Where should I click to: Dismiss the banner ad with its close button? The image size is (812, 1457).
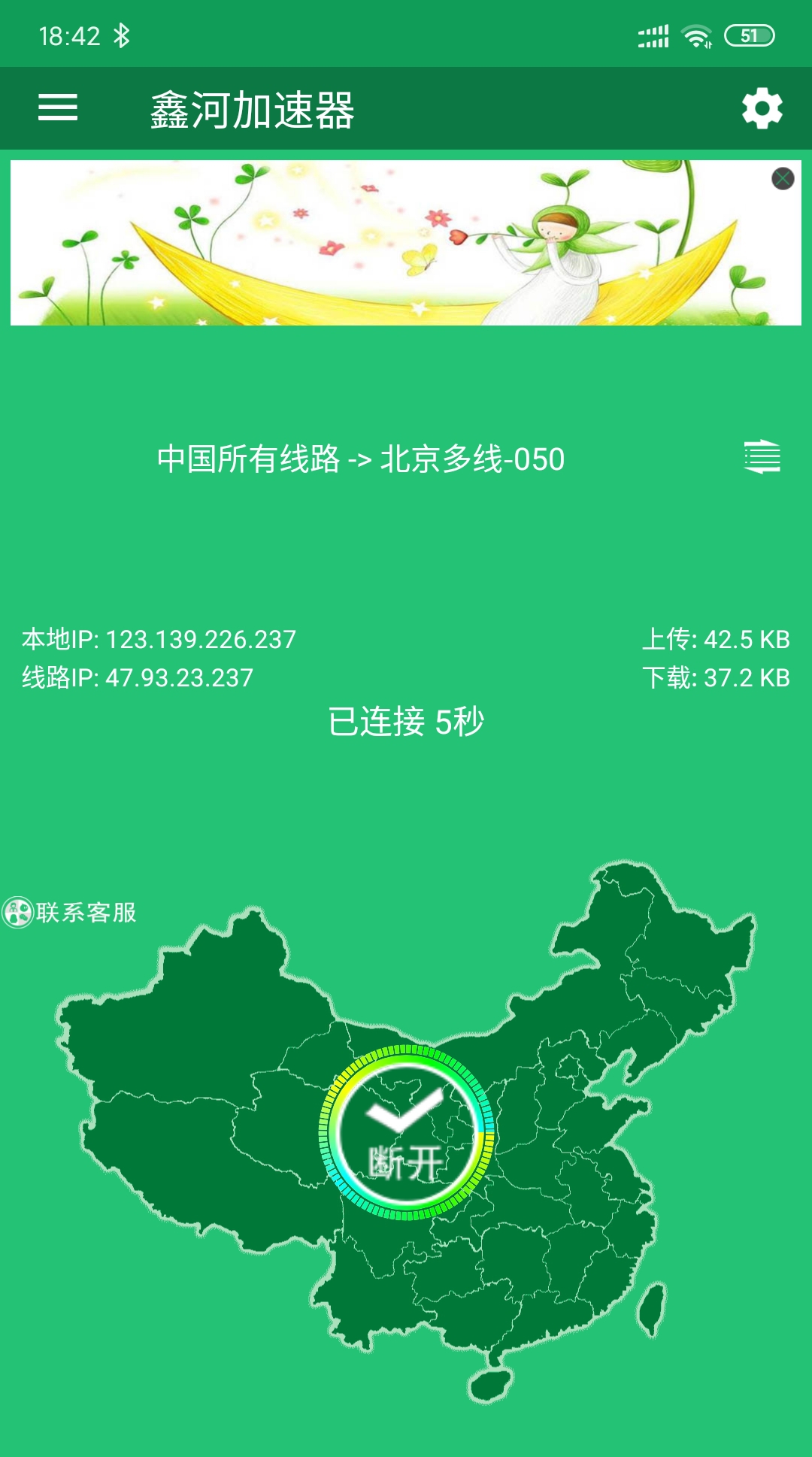point(783,178)
